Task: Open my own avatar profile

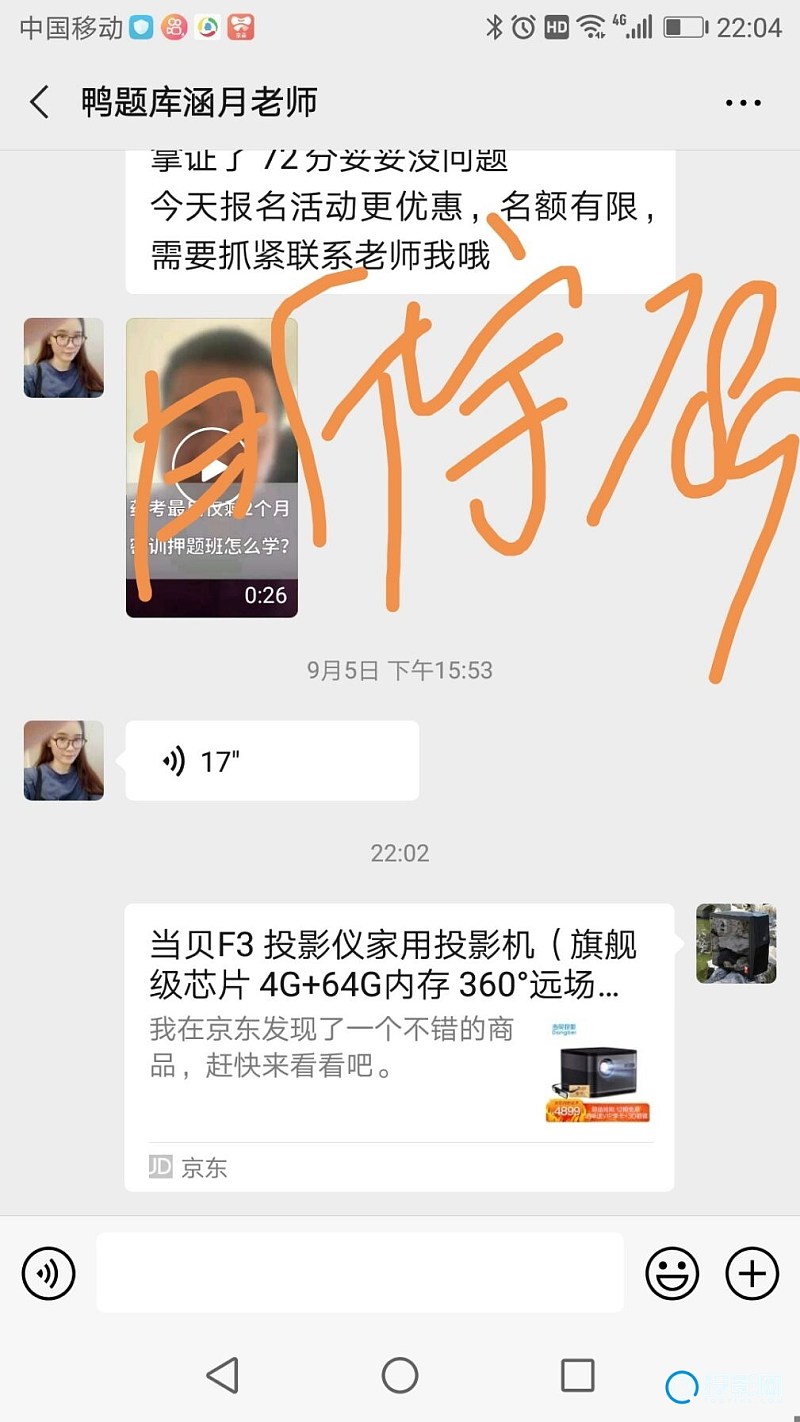Action: pyautogui.click(x=735, y=944)
